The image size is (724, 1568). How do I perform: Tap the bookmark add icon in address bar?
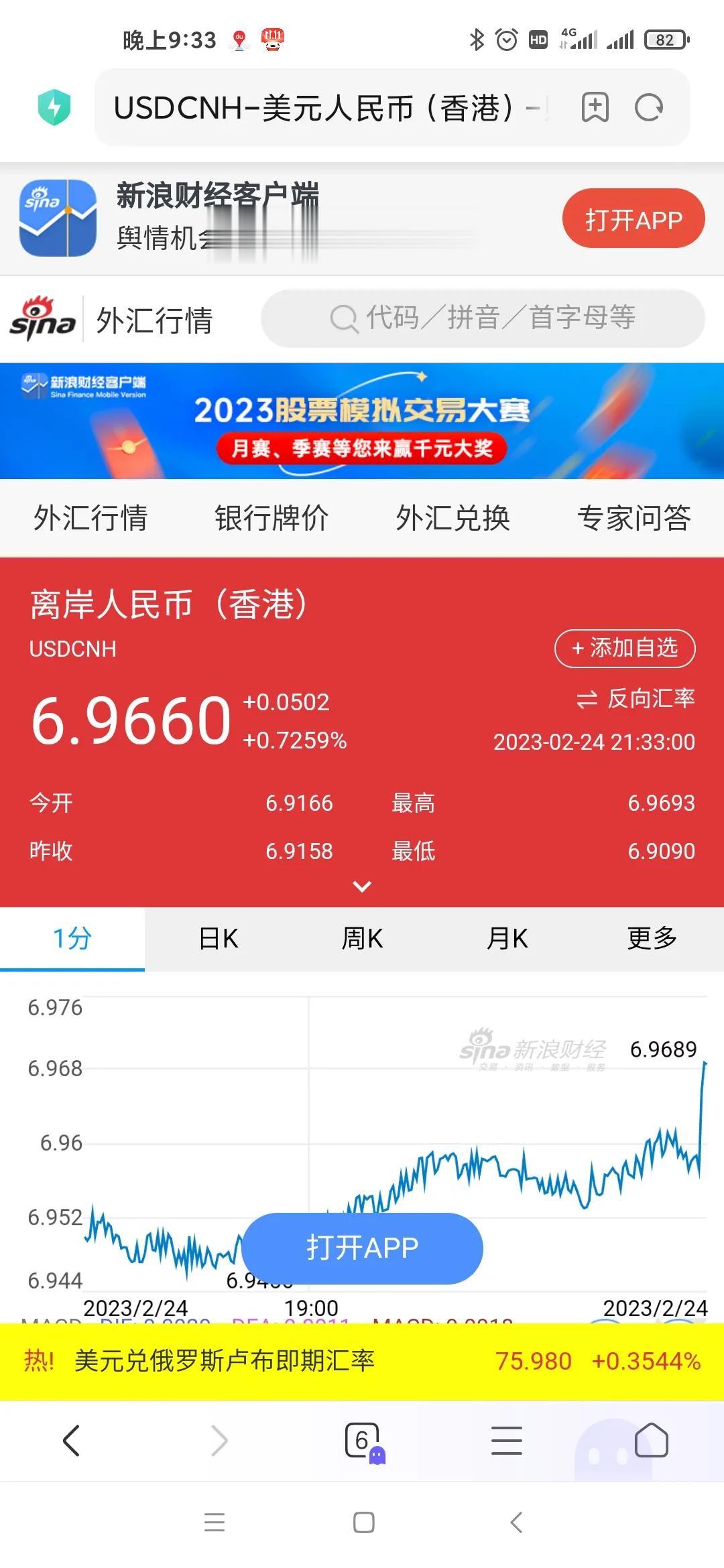pos(595,107)
